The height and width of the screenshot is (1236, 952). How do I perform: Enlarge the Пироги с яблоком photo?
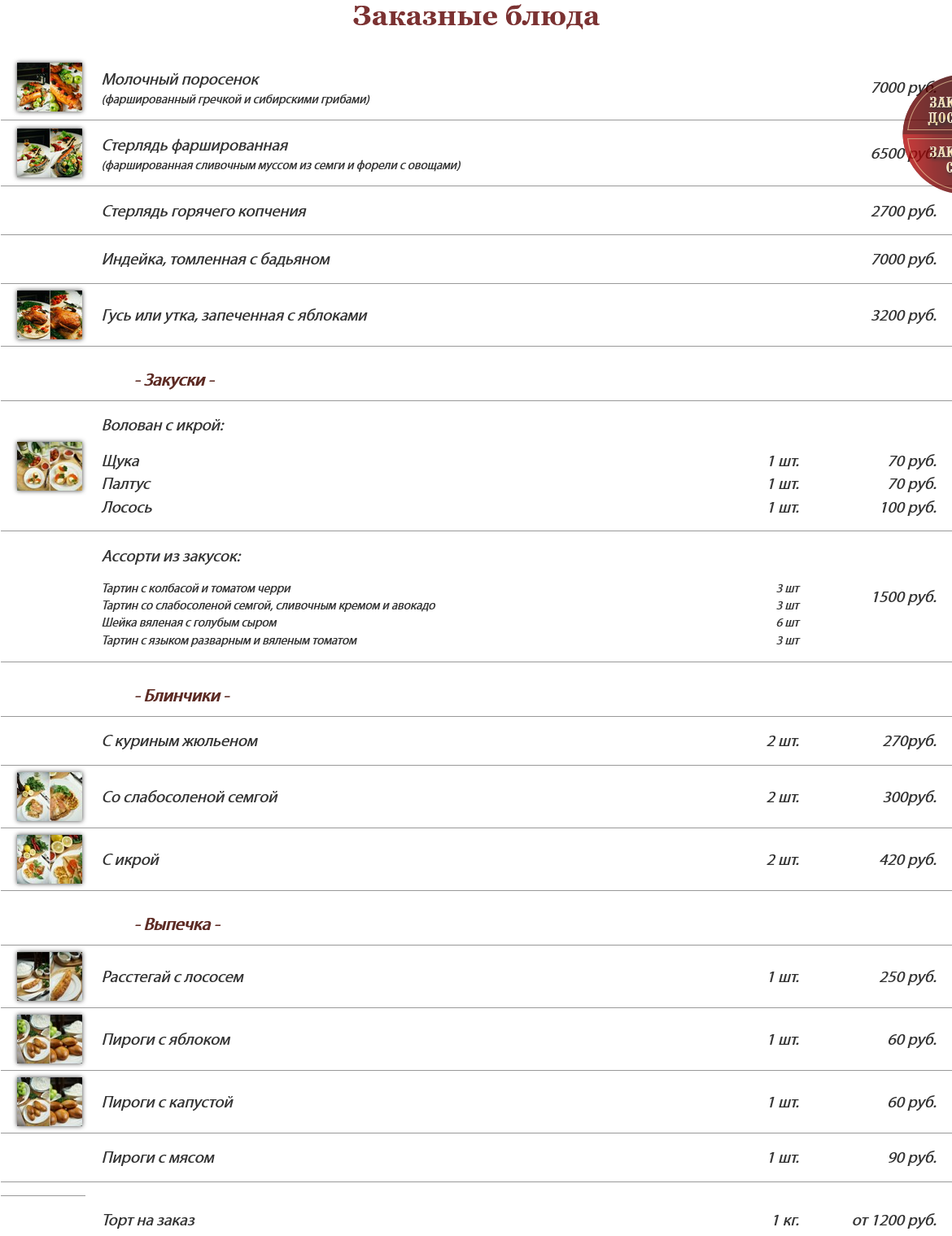click(50, 1039)
